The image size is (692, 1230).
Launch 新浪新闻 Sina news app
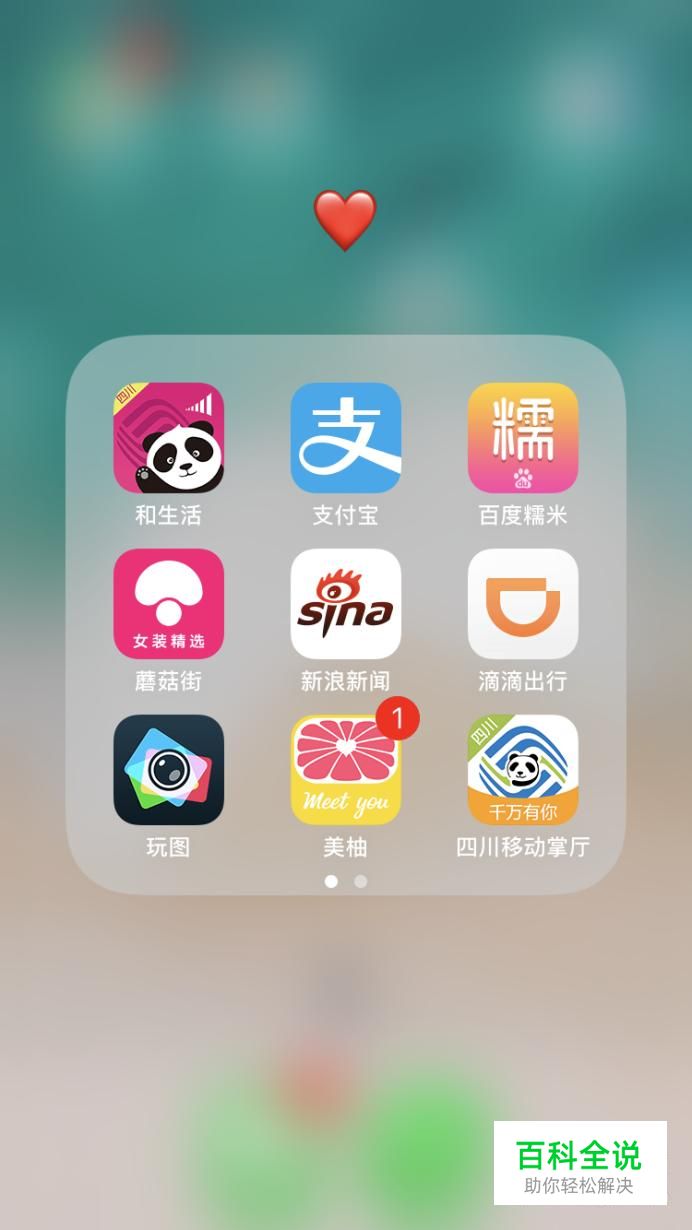[x=345, y=604]
